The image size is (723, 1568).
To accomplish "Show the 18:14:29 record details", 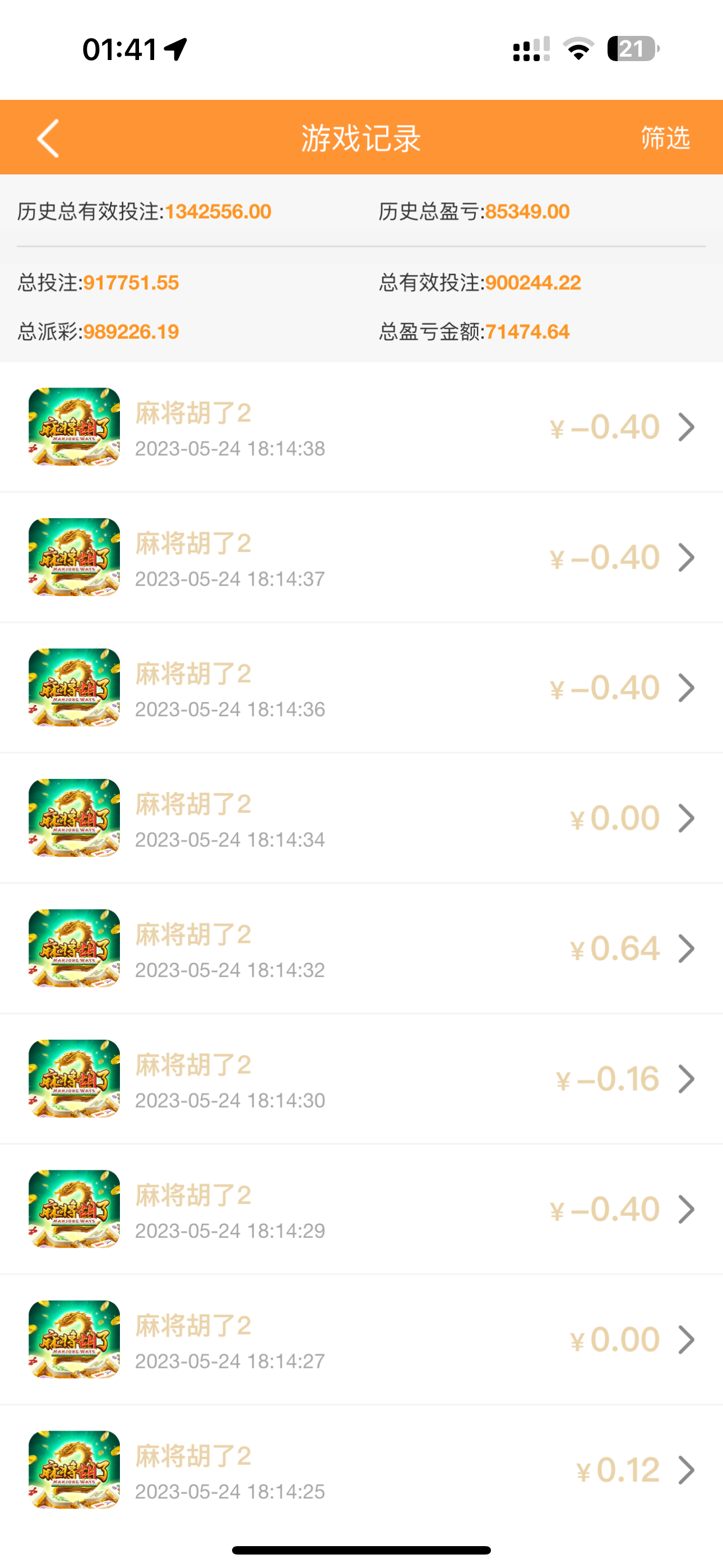I will coord(361,1209).
